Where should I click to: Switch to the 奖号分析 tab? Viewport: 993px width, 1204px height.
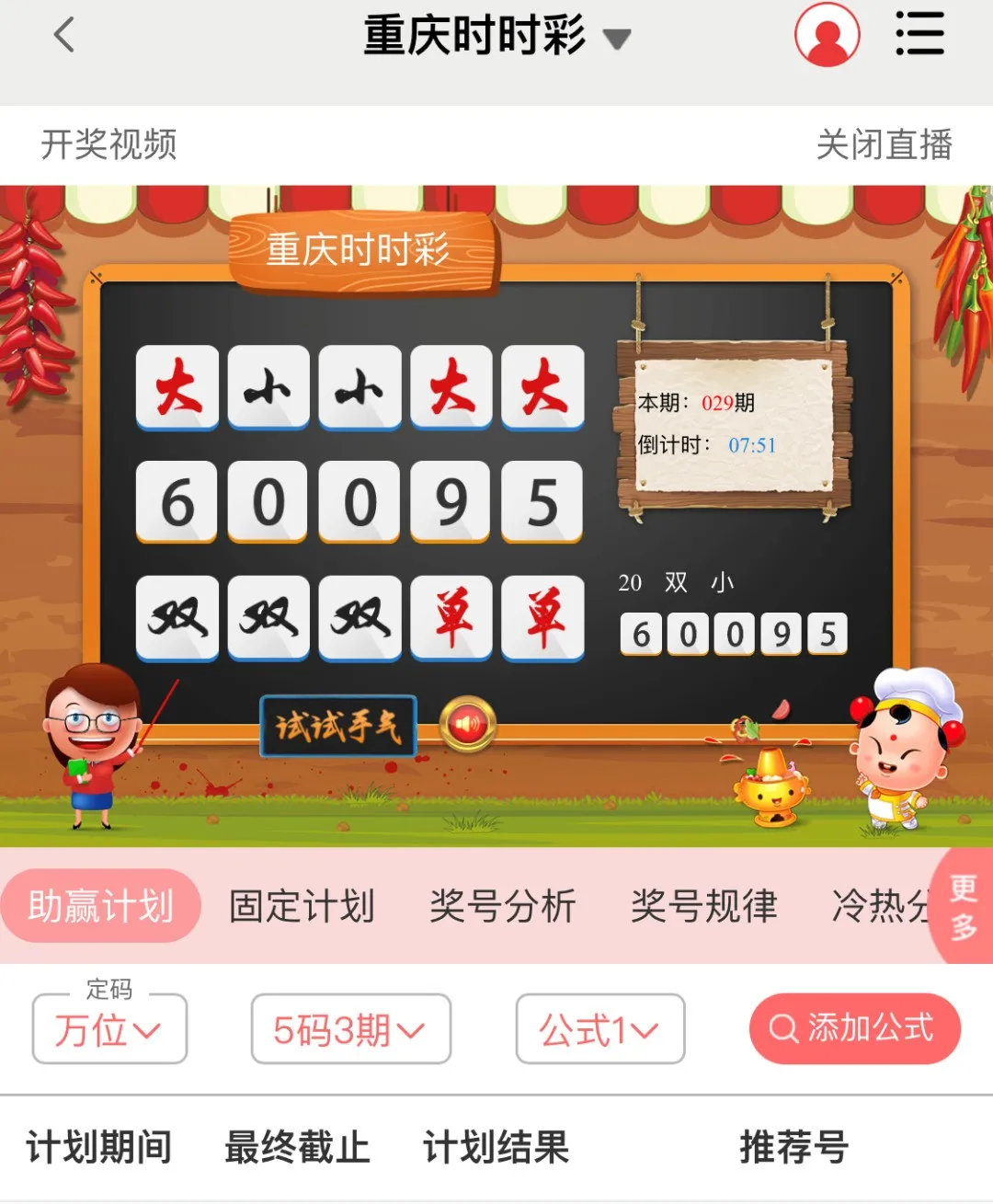click(x=502, y=906)
